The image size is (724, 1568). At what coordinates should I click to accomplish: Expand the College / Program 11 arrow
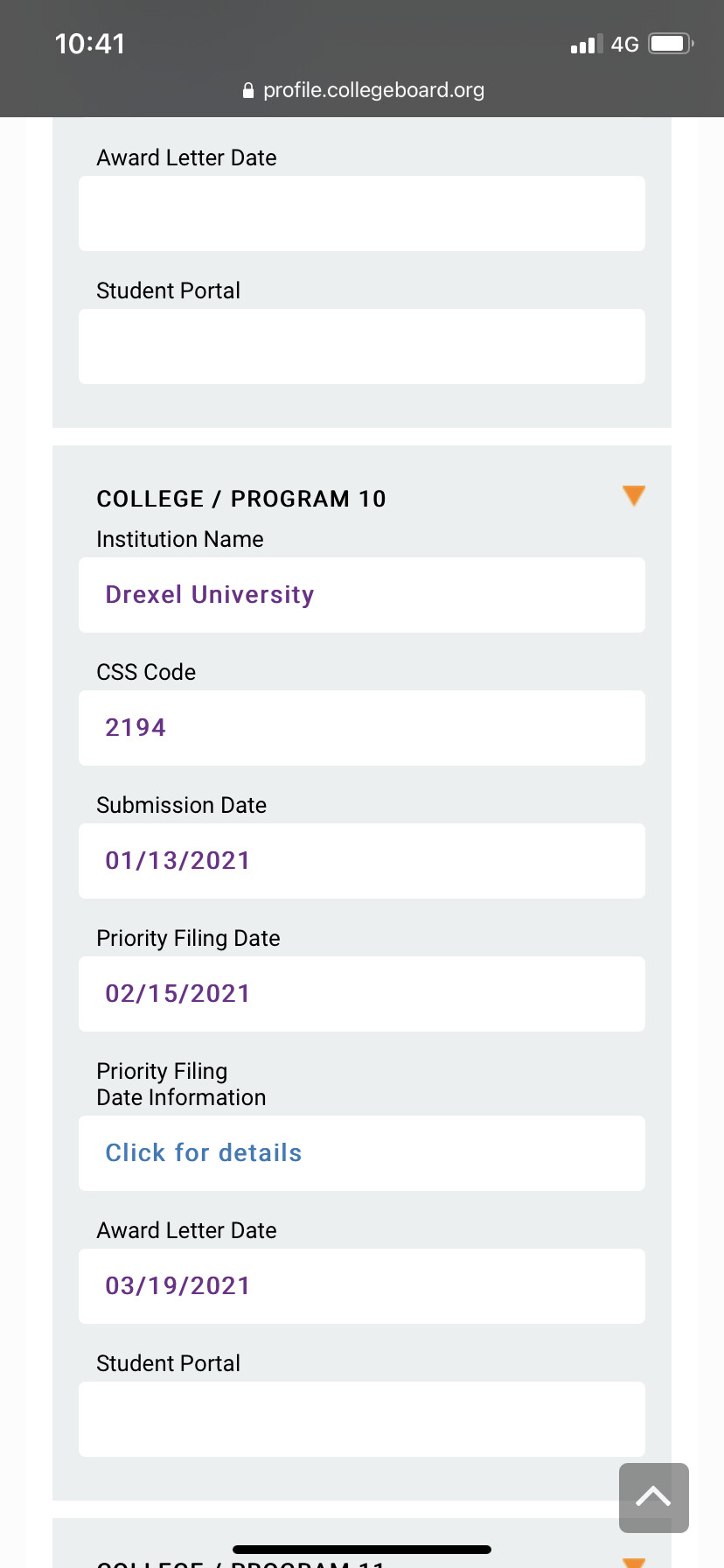633,1562
